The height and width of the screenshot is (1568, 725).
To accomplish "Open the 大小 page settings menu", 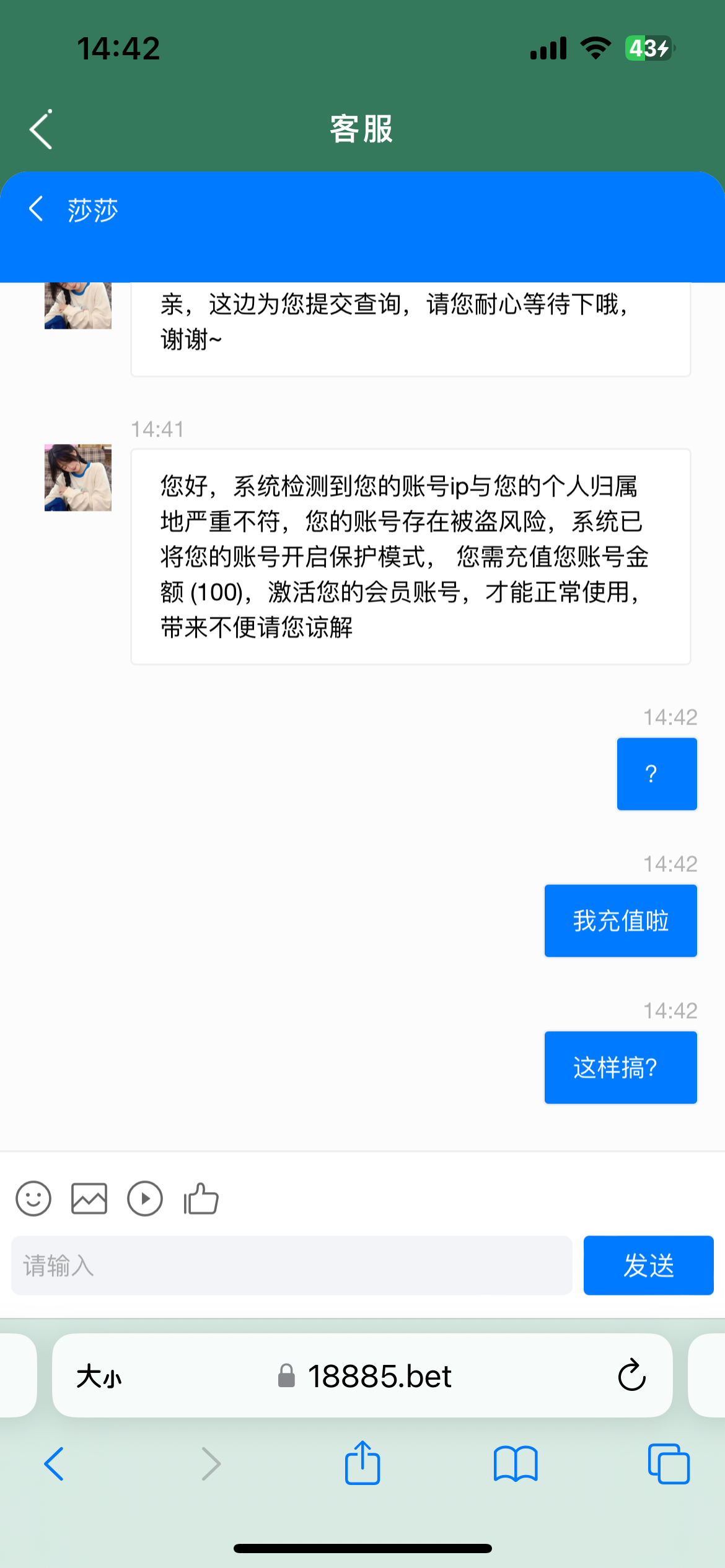I will click(99, 1377).
